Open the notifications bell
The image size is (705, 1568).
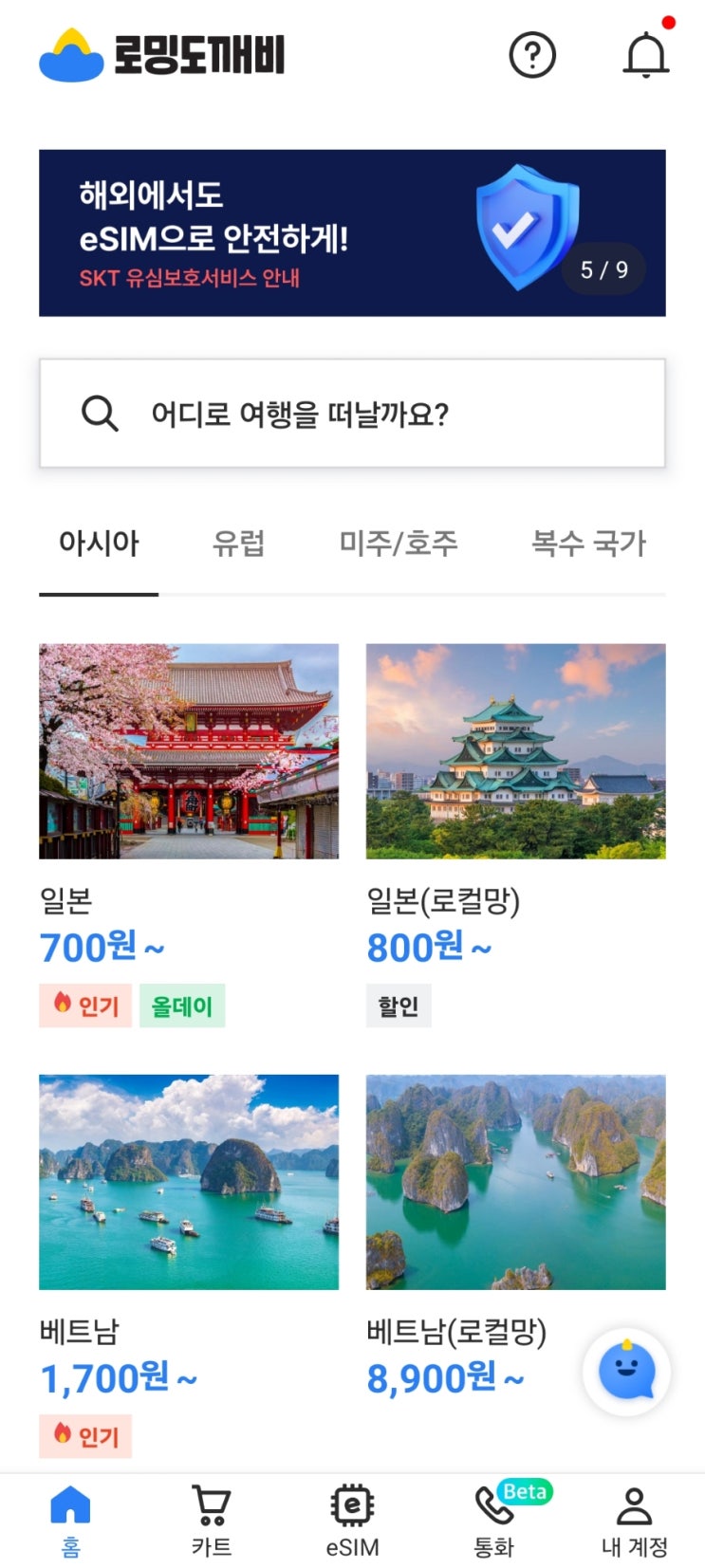[x=646, y=54]
